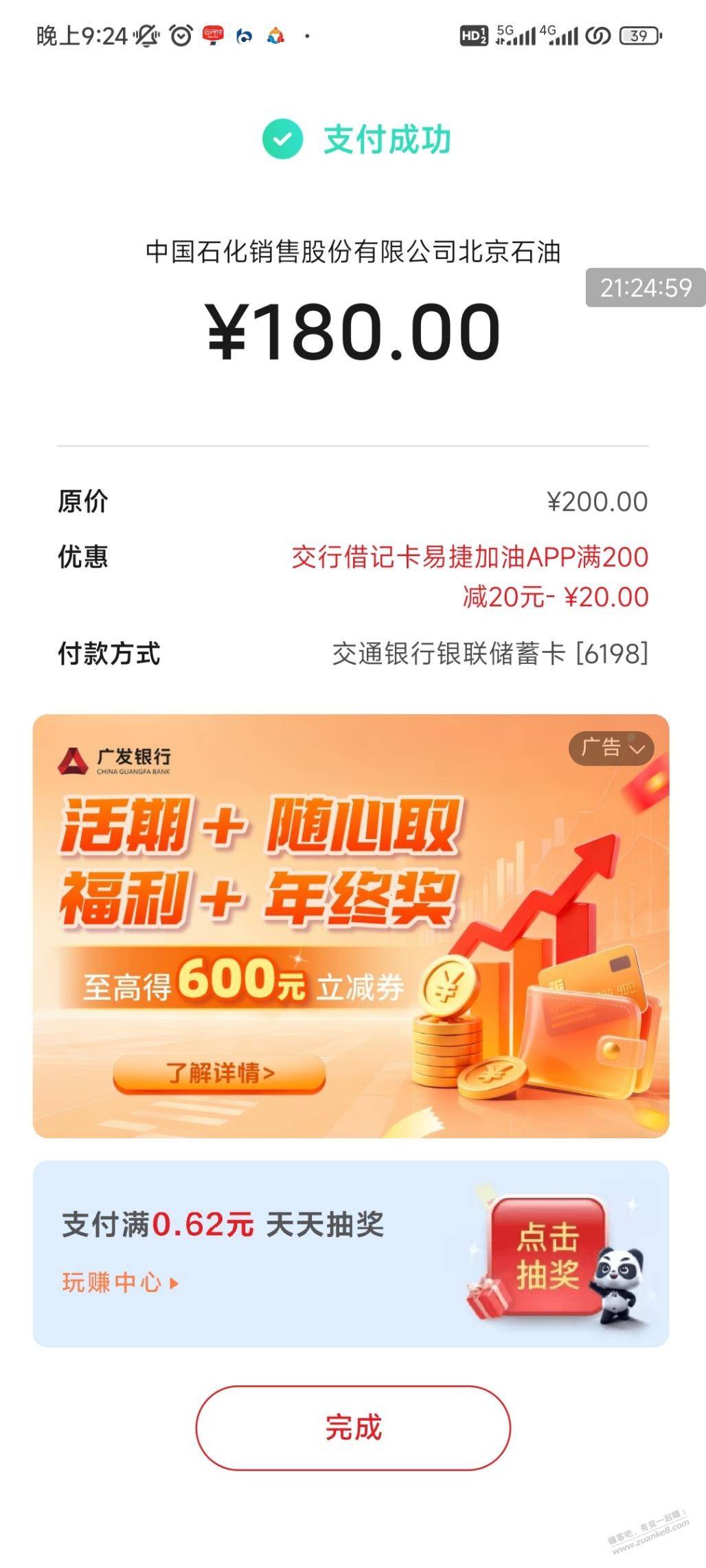Tap the 点击抽奖 lottery button
The width and height of the screenshot is (706, 1568).
[547, 1256]
